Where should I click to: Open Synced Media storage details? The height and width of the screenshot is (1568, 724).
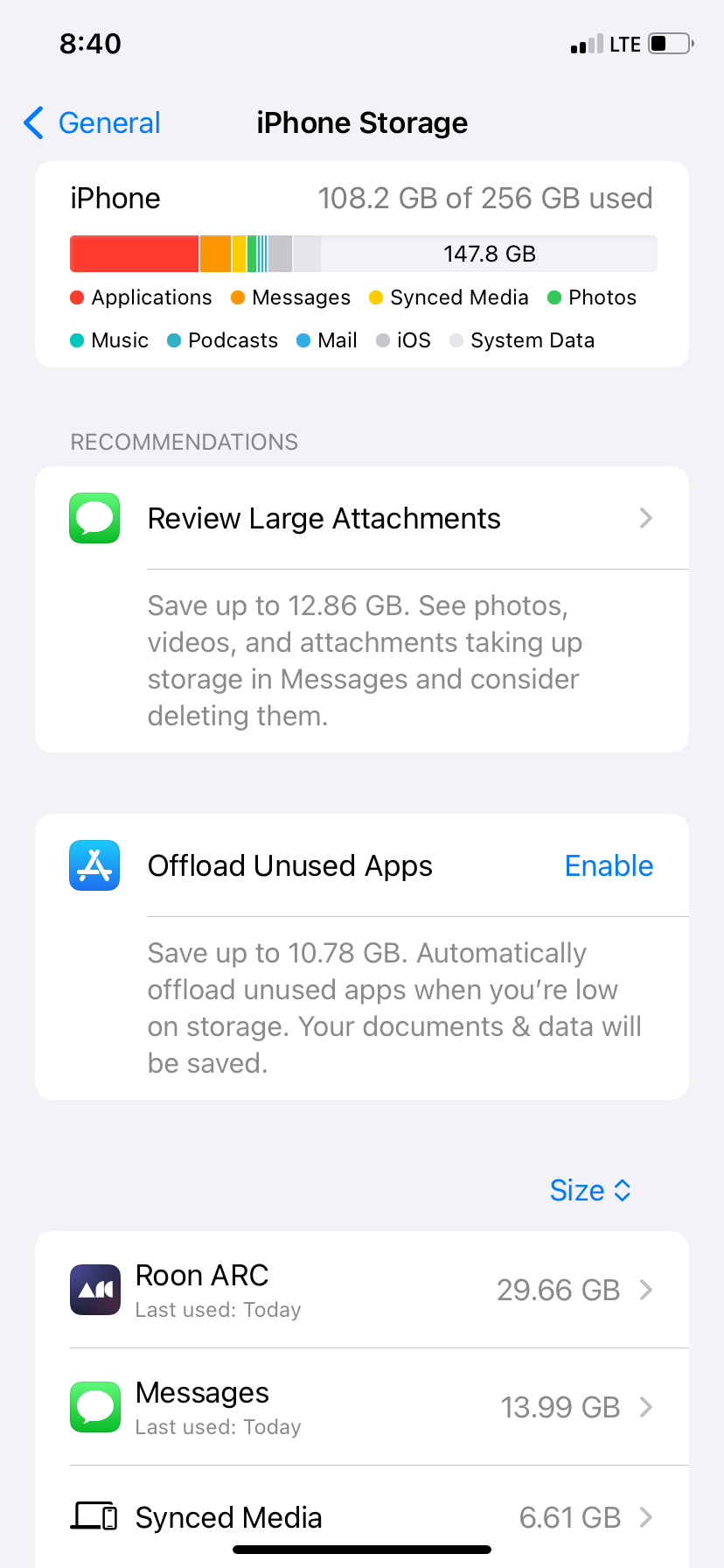click(x=362, y=1516)
